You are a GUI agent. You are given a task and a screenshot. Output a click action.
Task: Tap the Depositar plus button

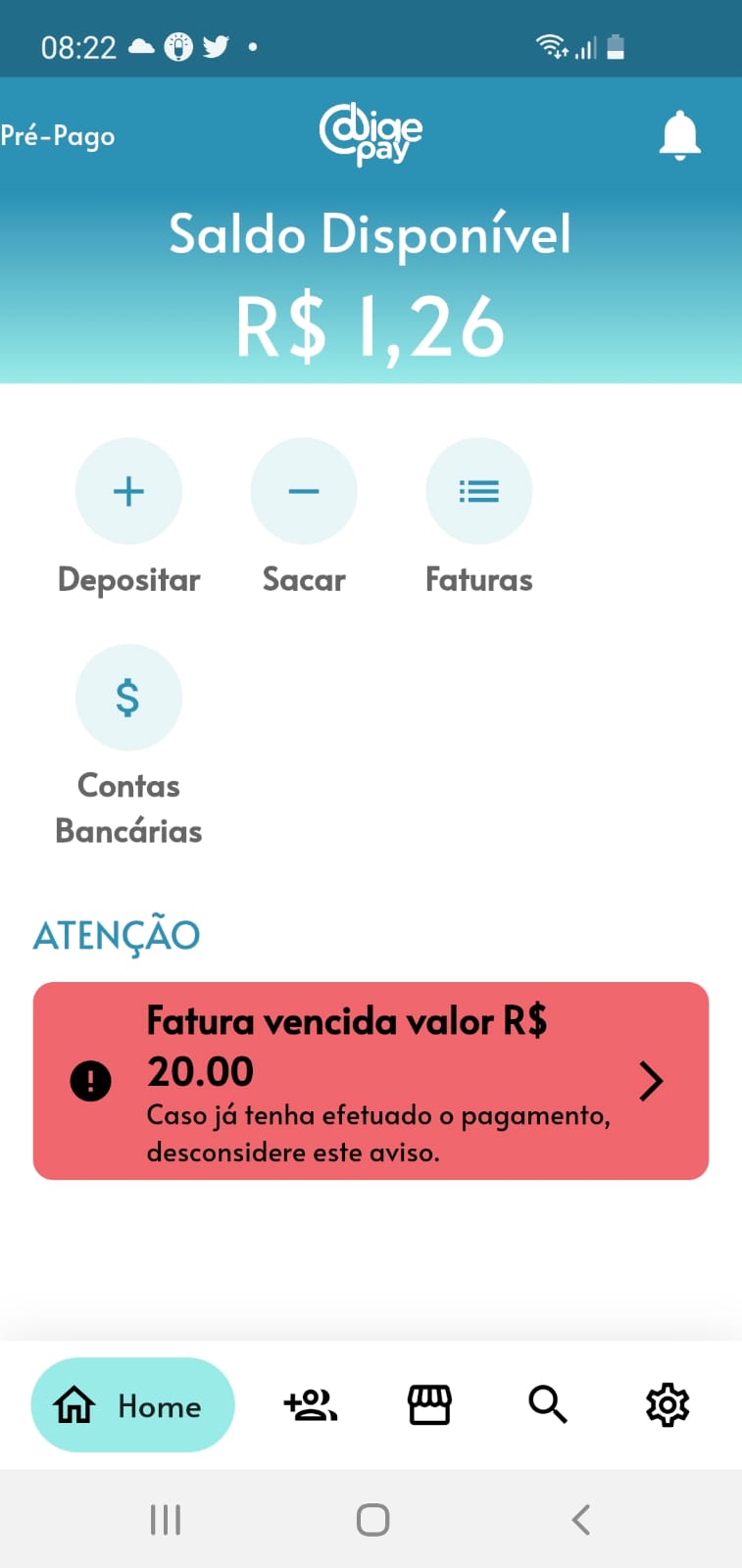(x=128, y=491)
